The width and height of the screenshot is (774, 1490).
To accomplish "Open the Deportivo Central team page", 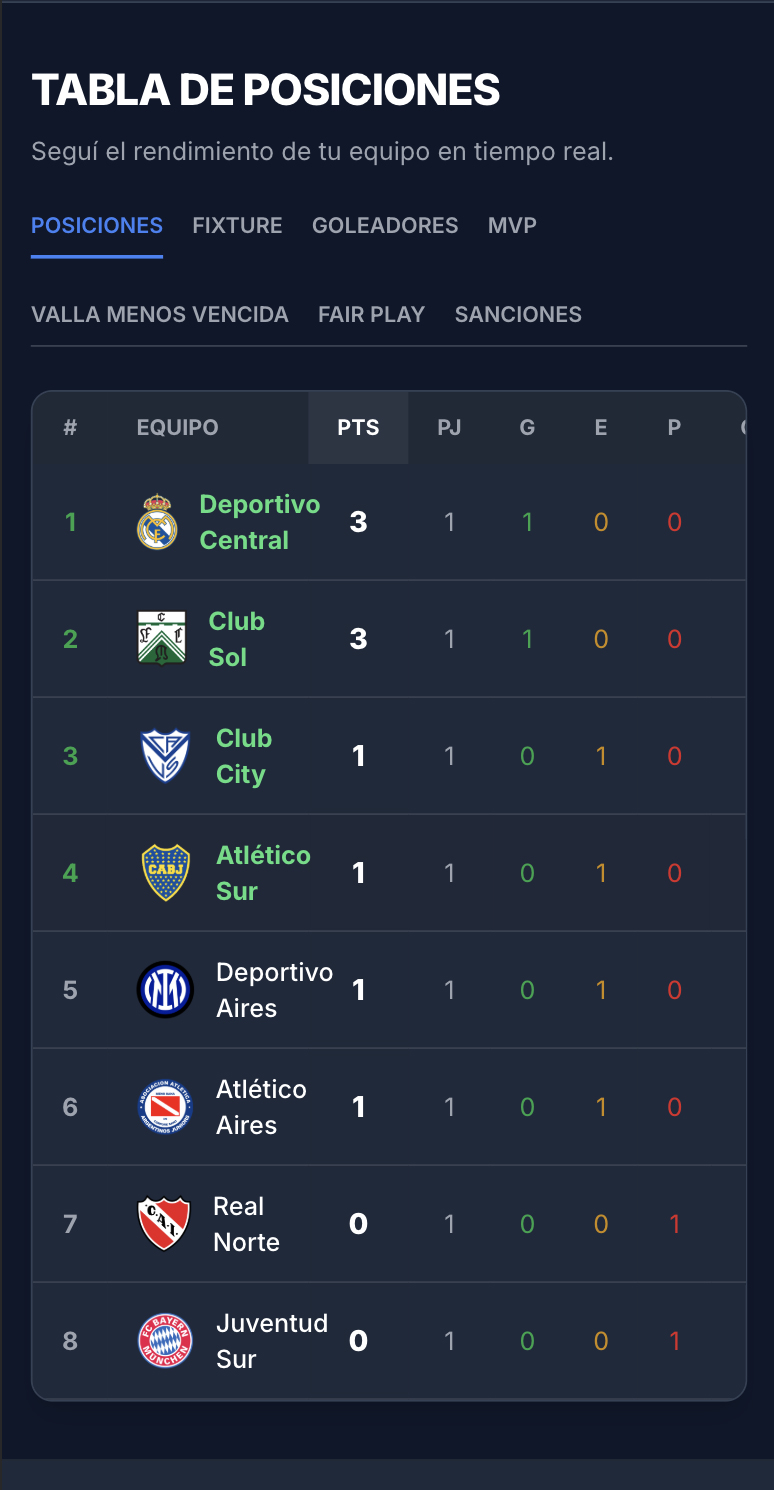I will (x=260, y=521).
